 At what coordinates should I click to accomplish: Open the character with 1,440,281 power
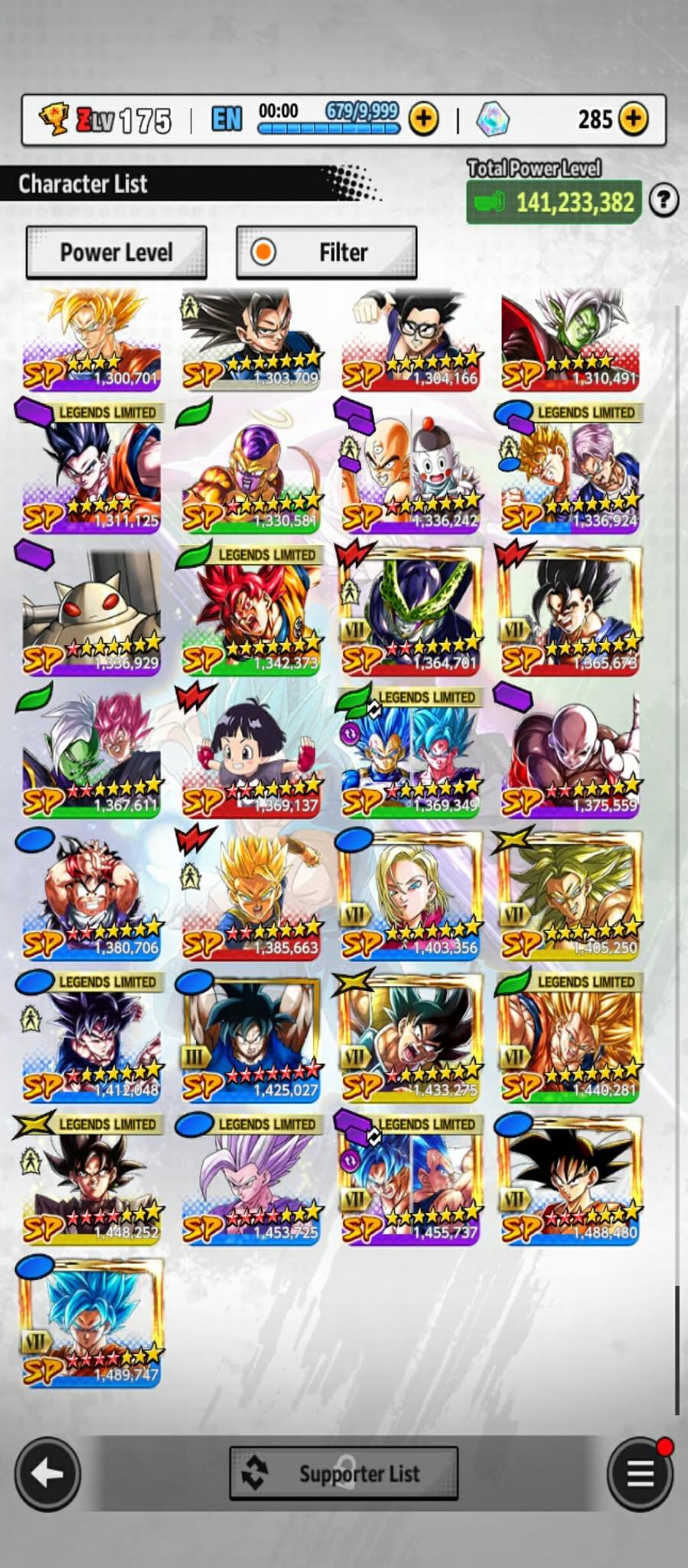pyautogui.click(x=570, y=1037)
